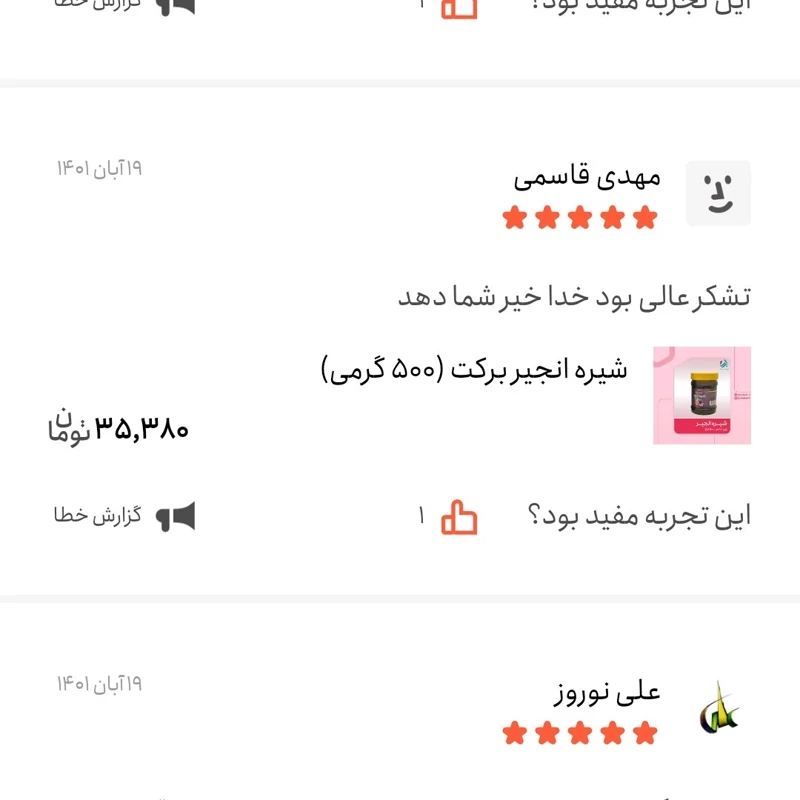Image resolution: width=800 pixels, height=800 pixels.
Task: Open علی نوروز's profile avatar
Action: coord(718,708)
